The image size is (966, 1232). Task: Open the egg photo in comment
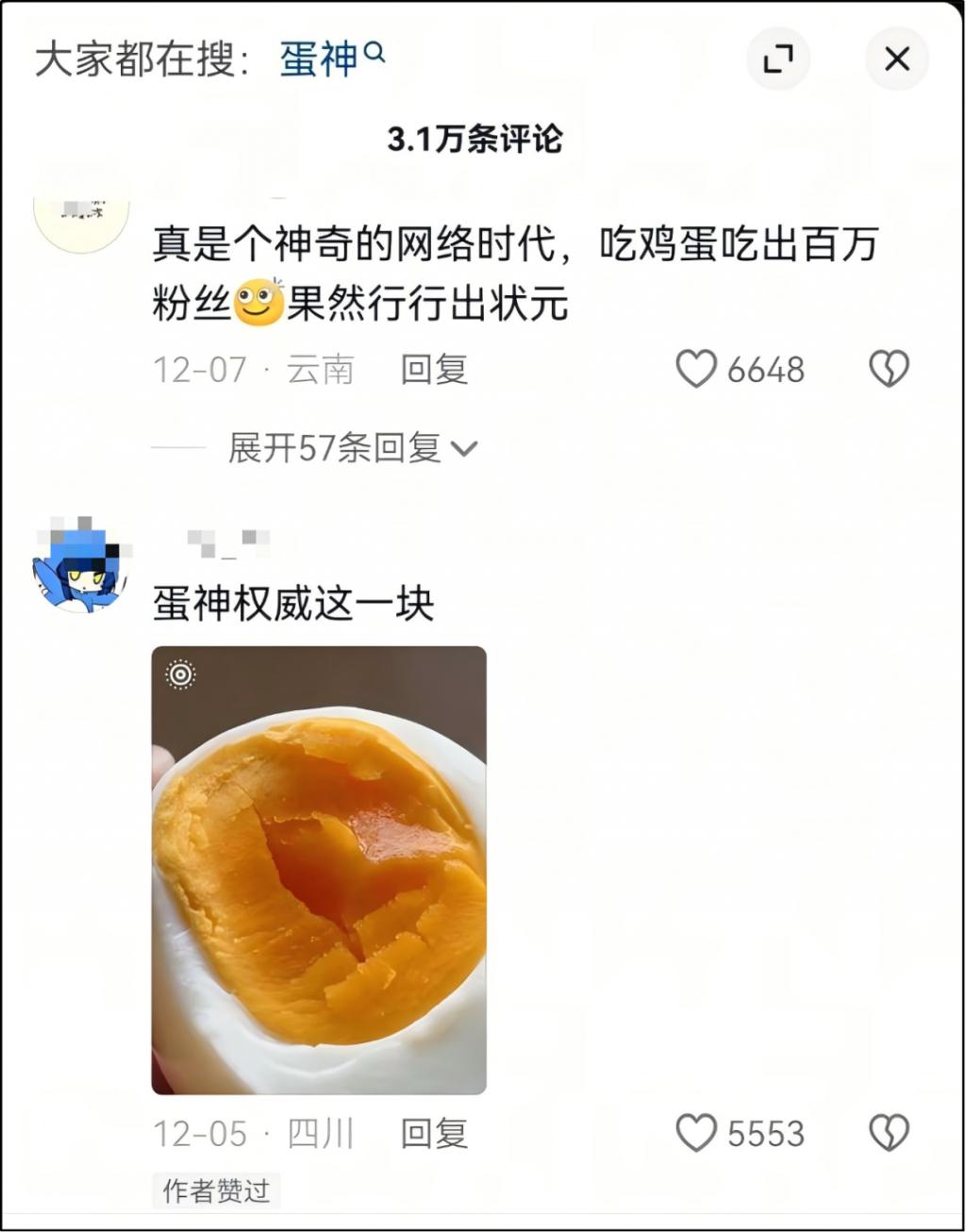[319, 870]
